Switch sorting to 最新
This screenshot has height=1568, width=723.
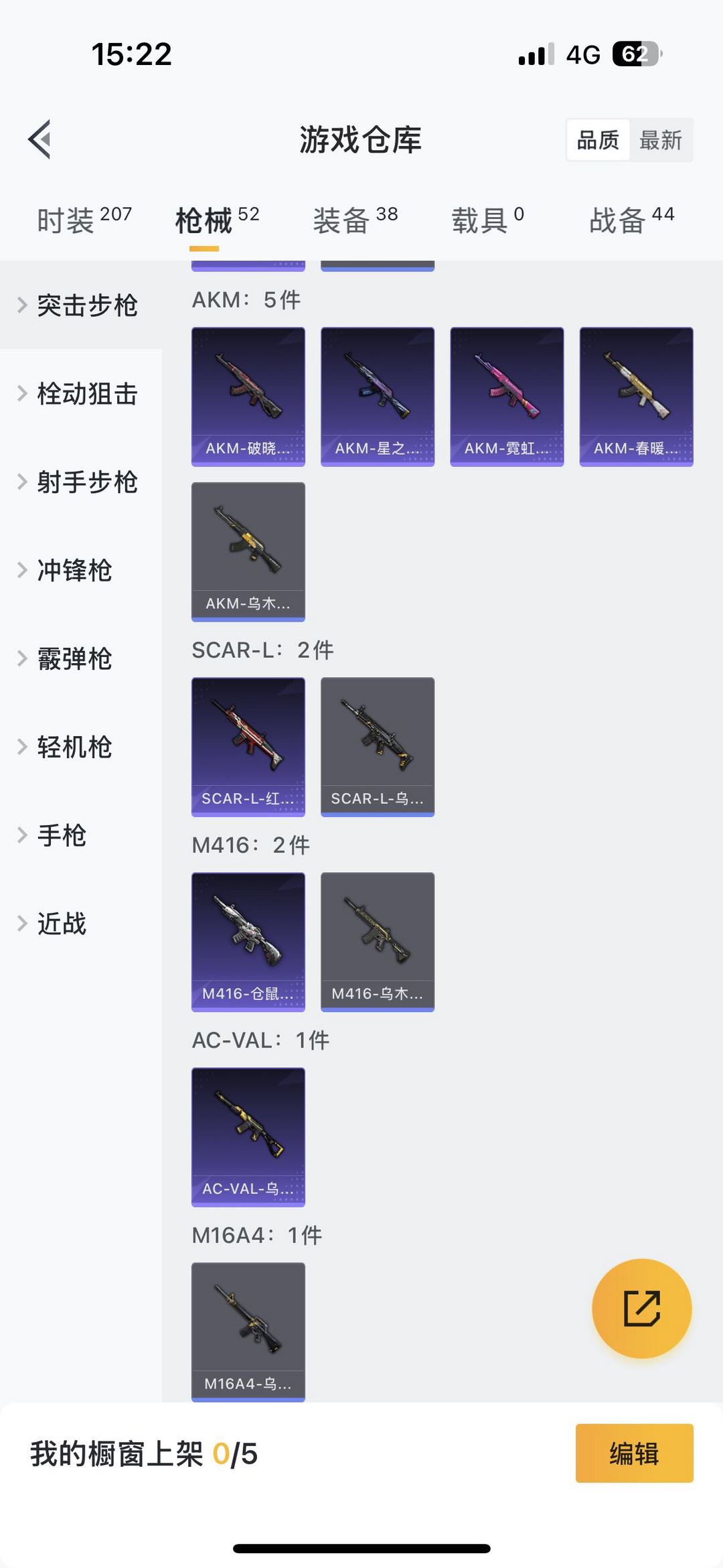pos(661,139)
